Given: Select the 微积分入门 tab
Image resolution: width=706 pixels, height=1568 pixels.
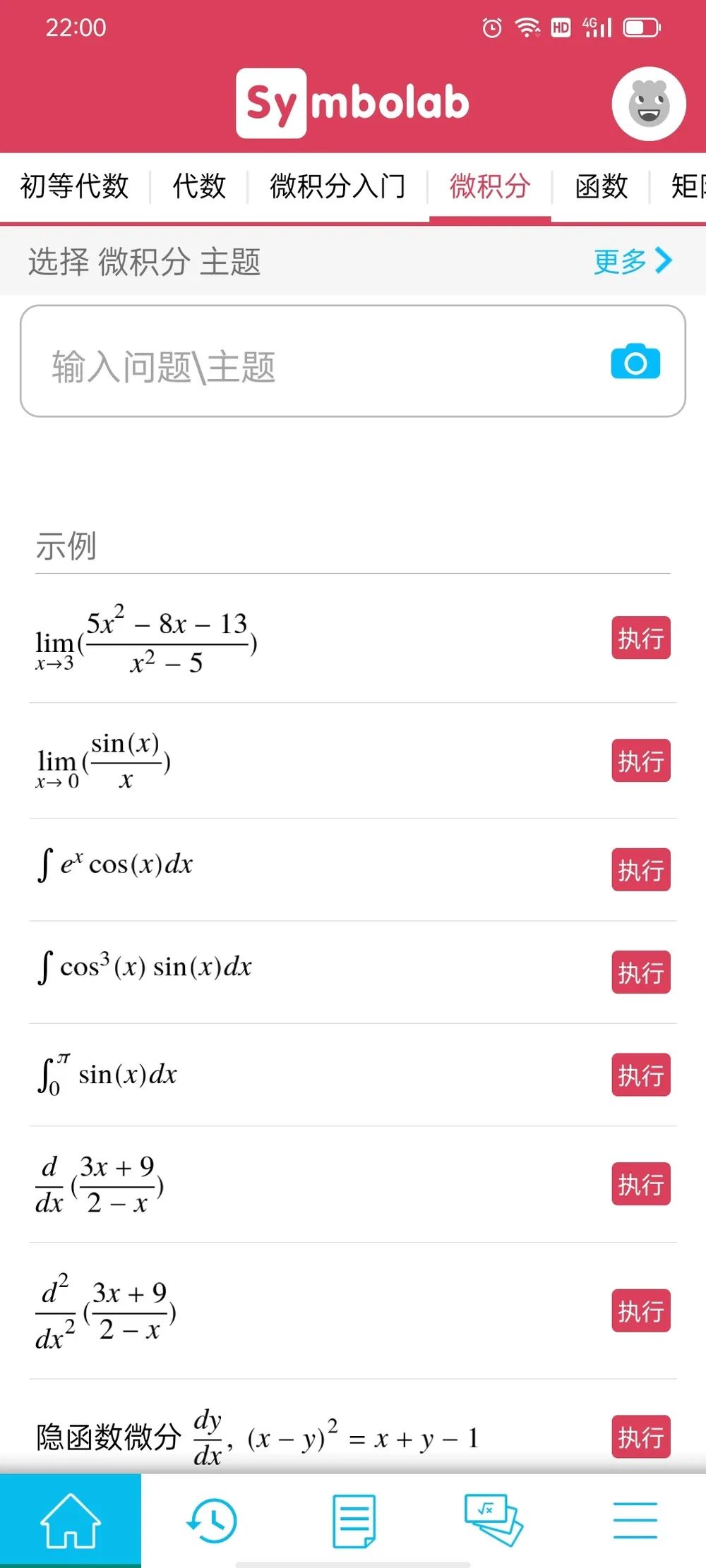Looking at the screenshot, I should coord(337,186).
